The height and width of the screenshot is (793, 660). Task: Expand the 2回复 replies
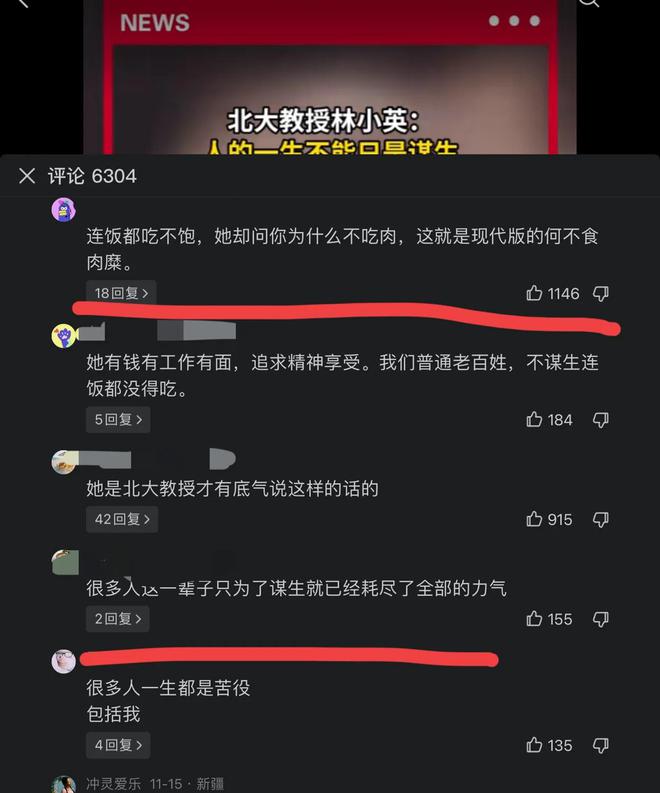(118, 619)
